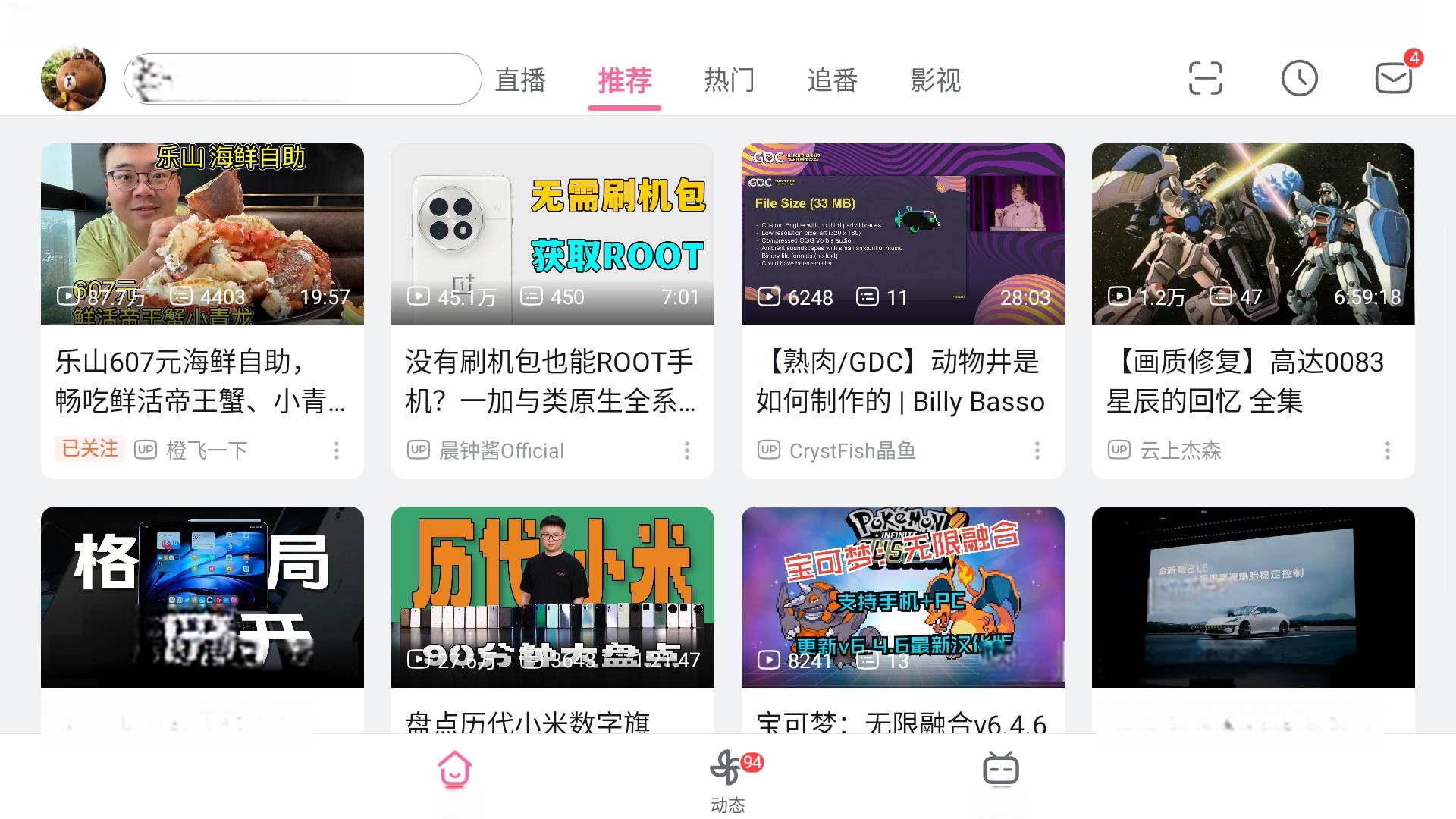This screenshot has width=1456, height=819.
Task: Switch to the 追番 tab
Action: coord(832,80)
